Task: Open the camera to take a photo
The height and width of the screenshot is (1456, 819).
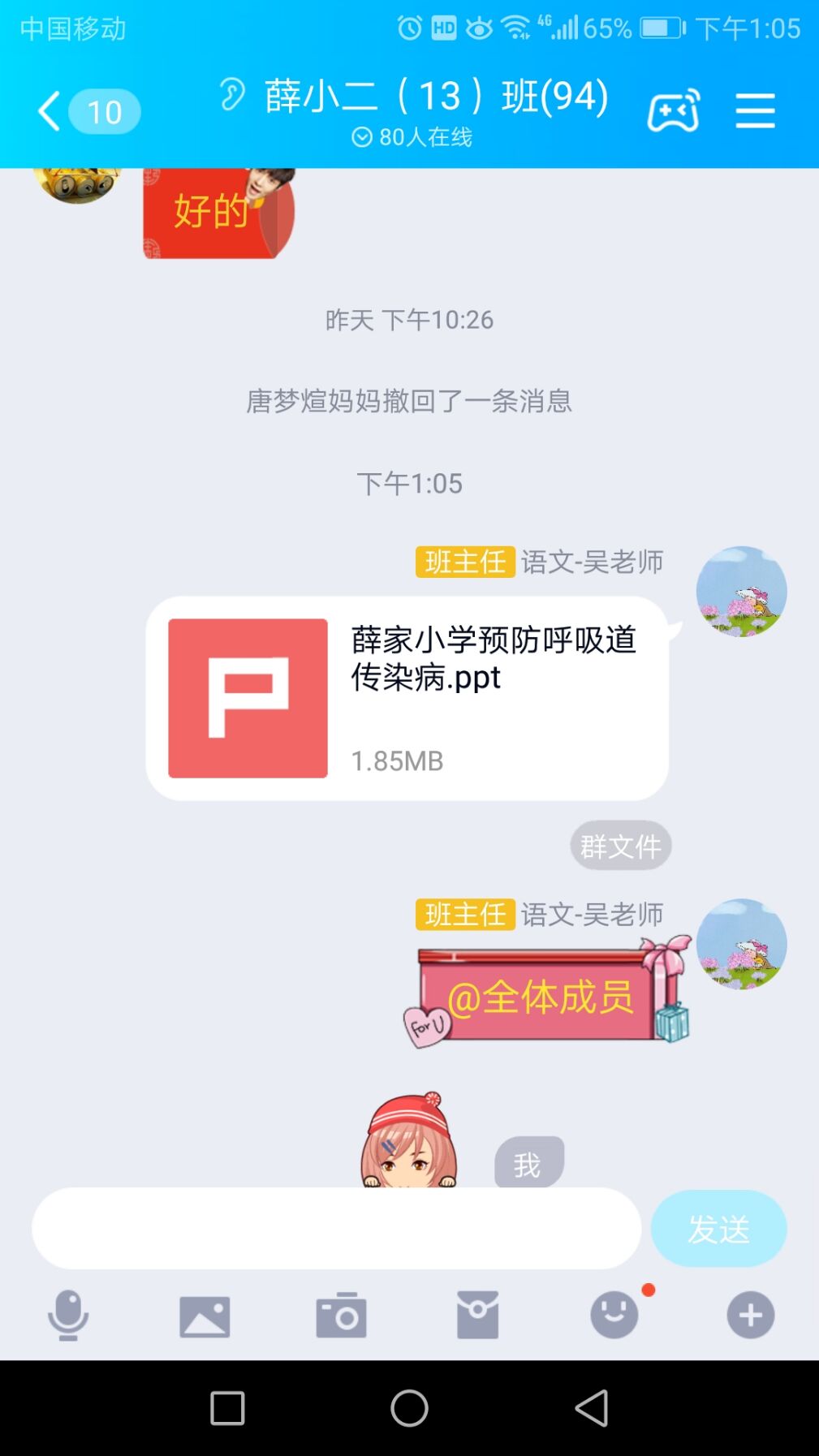Action: click(341, 1315)
